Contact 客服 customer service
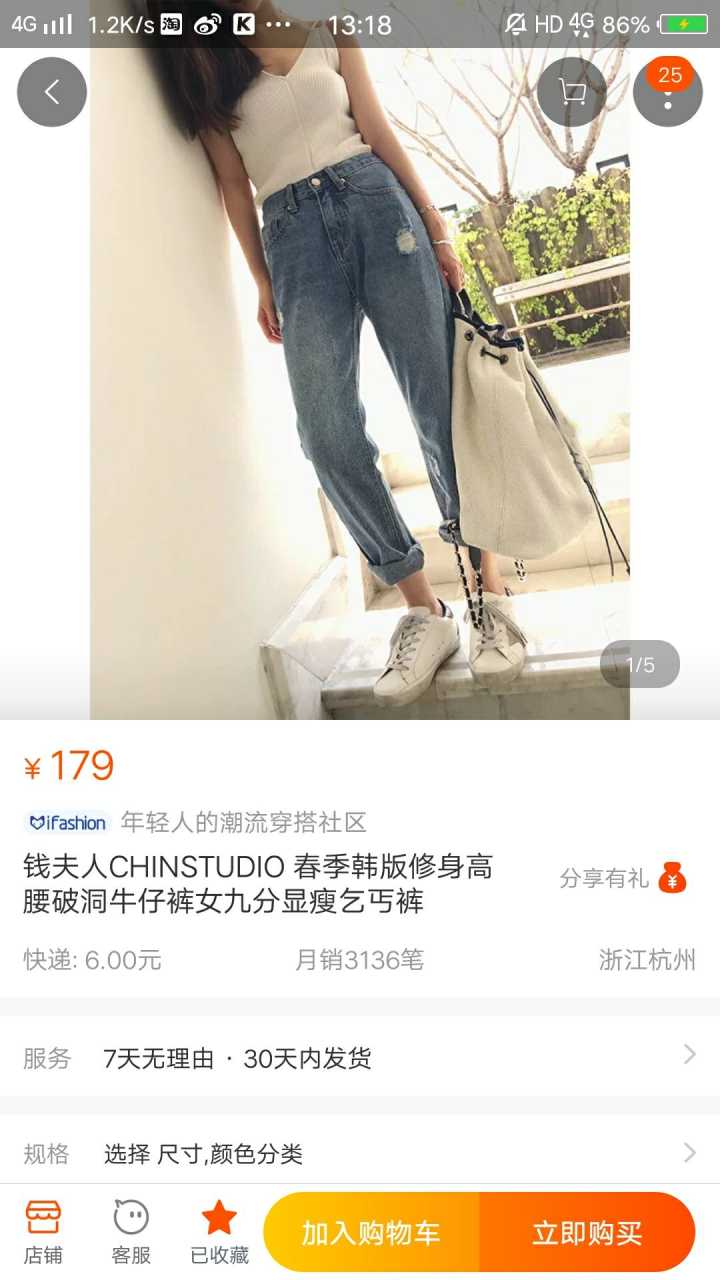This screenshot has height=1280, width=720. [131, 1232]
